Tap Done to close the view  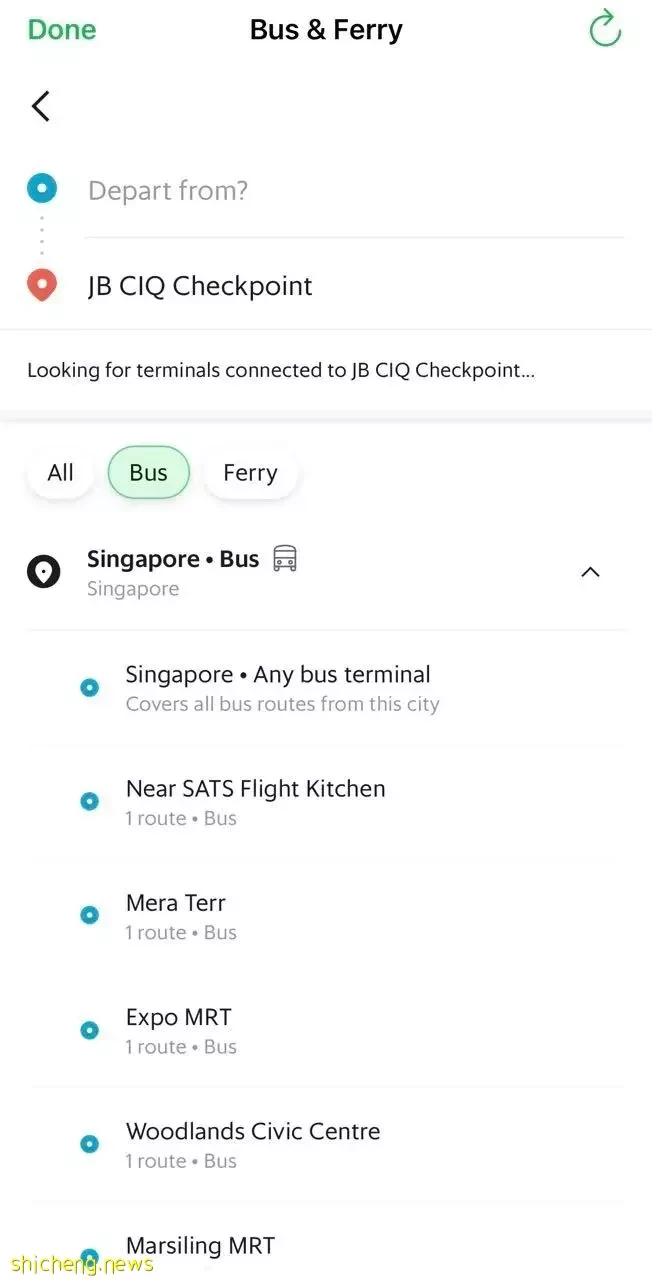pos(62,30)
